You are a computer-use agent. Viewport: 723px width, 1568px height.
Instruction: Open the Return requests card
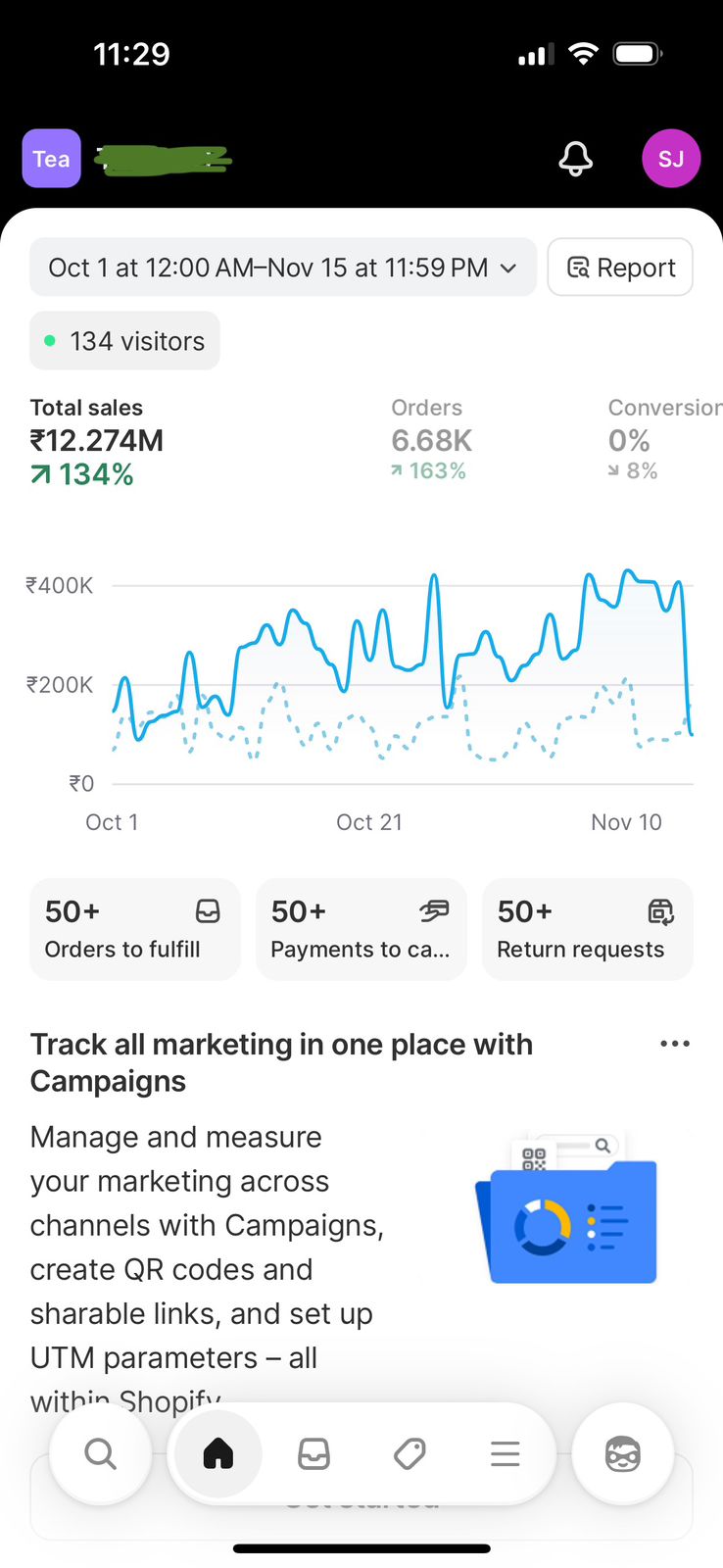pyautogui.click(x=587, y=929)
